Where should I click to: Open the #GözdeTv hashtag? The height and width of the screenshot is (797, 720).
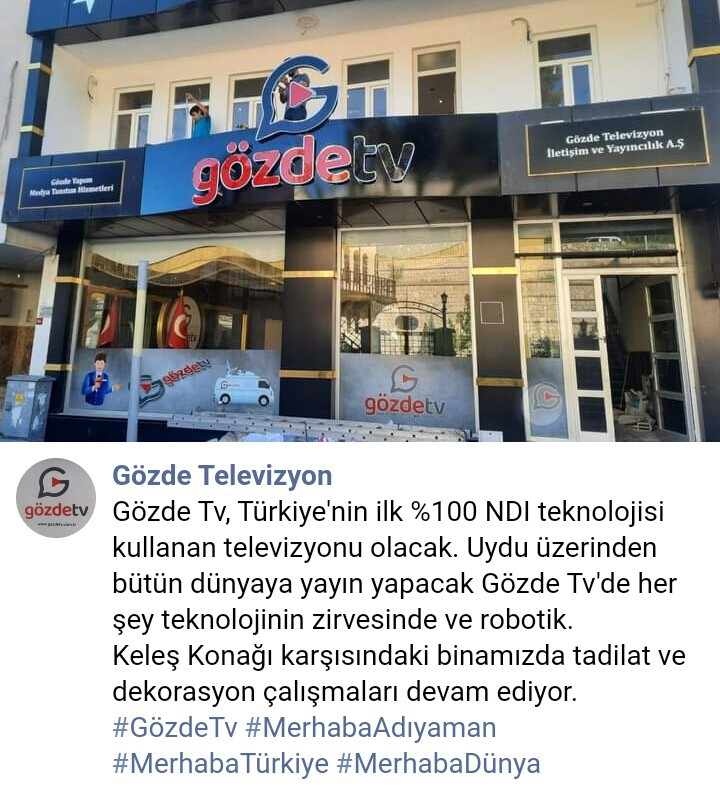tap(175, 728)
